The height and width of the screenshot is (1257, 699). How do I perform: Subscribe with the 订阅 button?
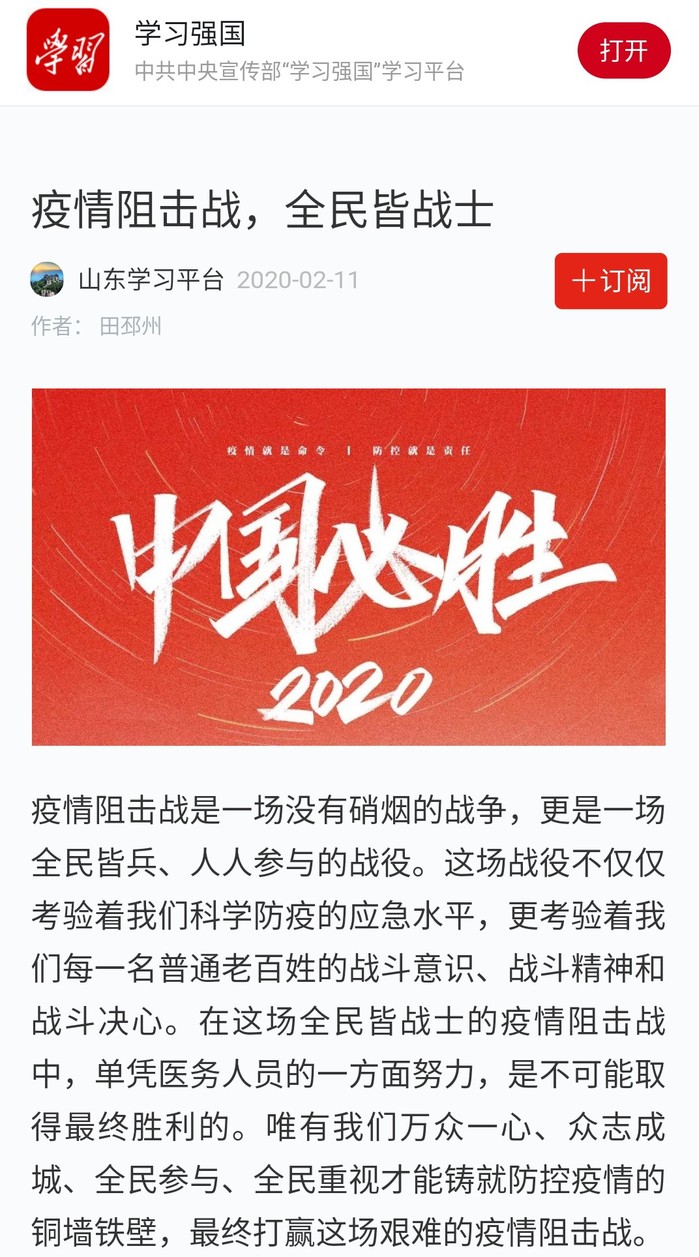coord(610,281)
